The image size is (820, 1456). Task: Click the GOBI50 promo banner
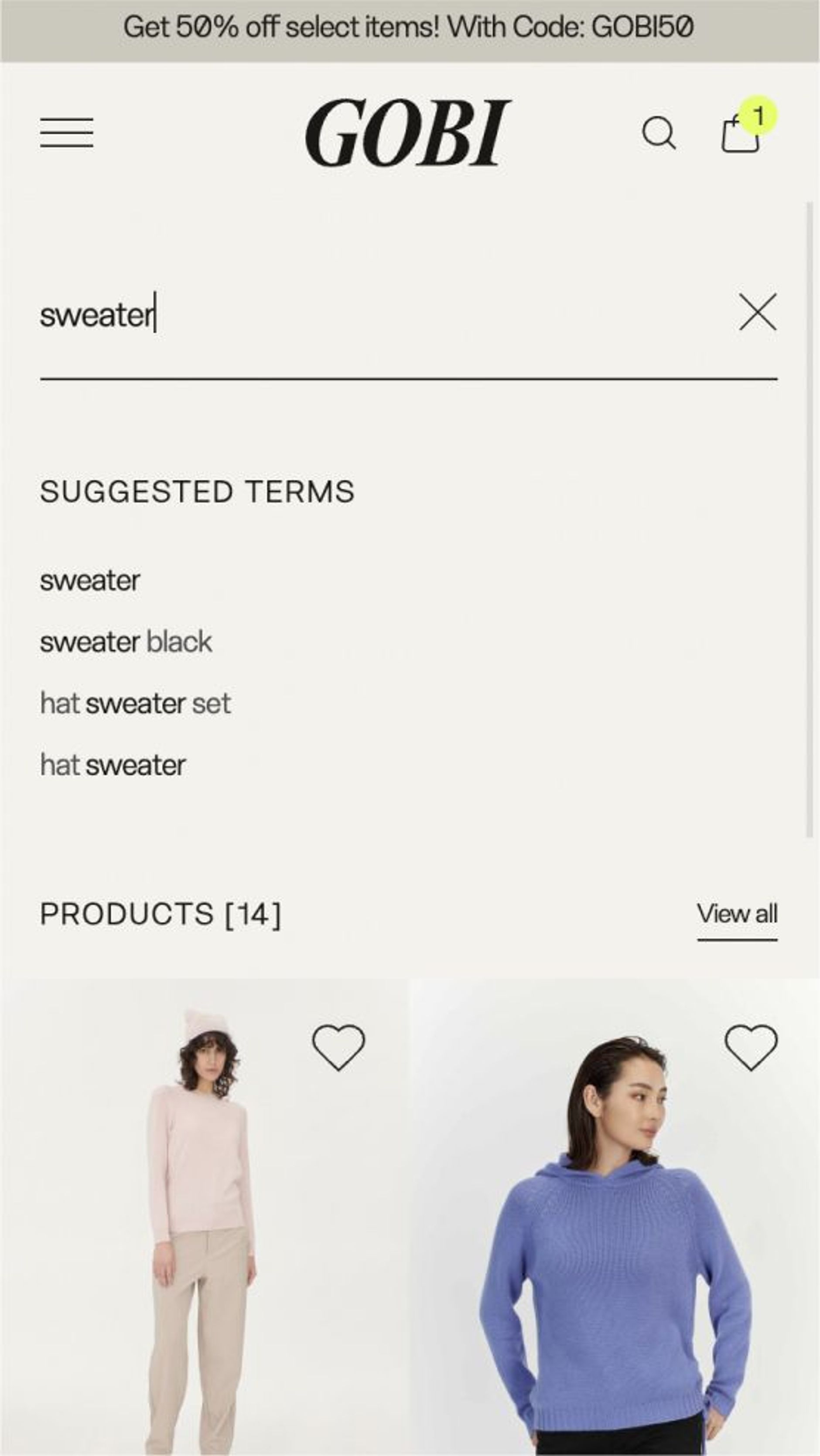point(410,26)
